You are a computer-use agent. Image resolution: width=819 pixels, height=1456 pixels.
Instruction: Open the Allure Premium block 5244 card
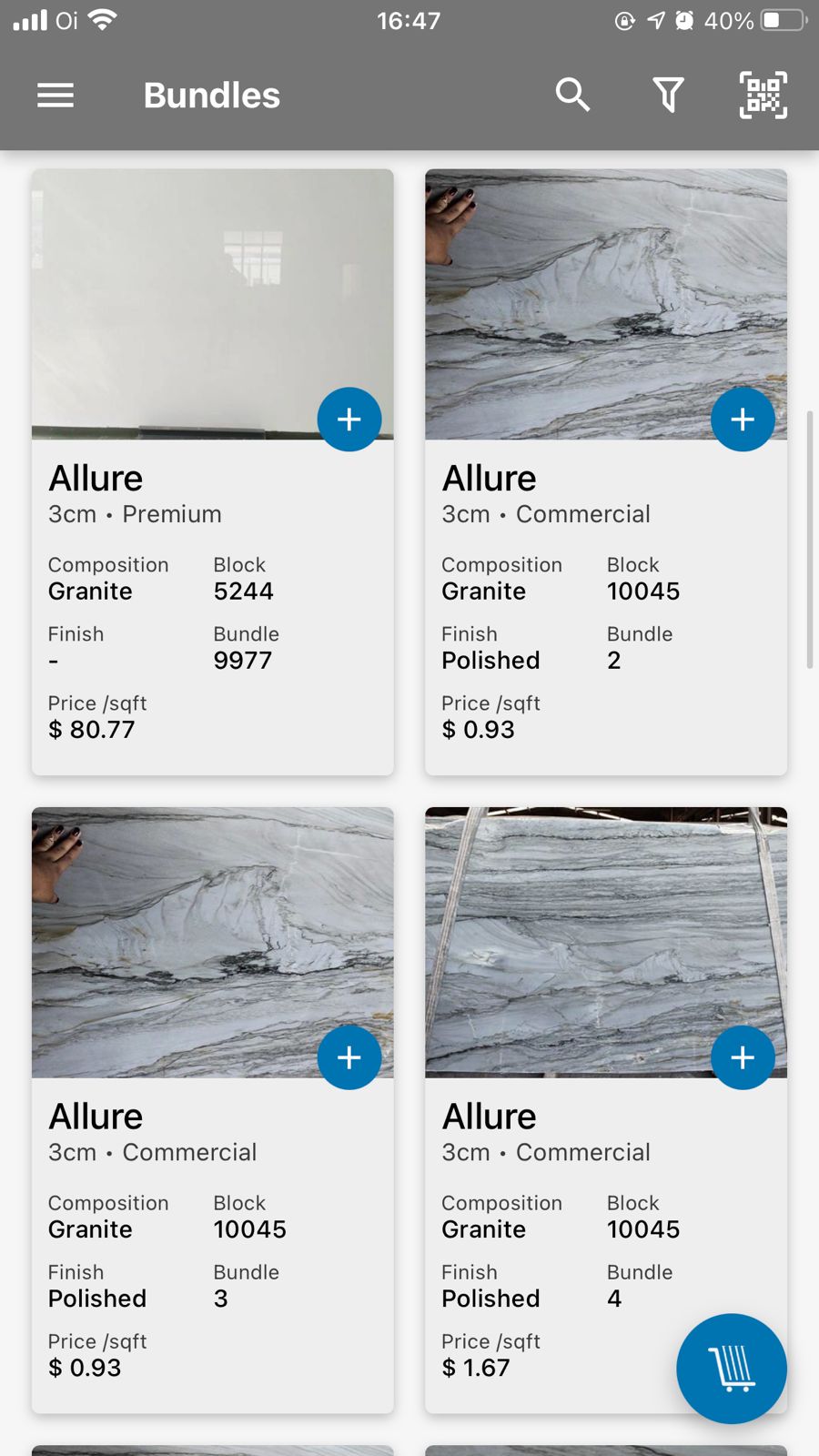tap(213, 591)
